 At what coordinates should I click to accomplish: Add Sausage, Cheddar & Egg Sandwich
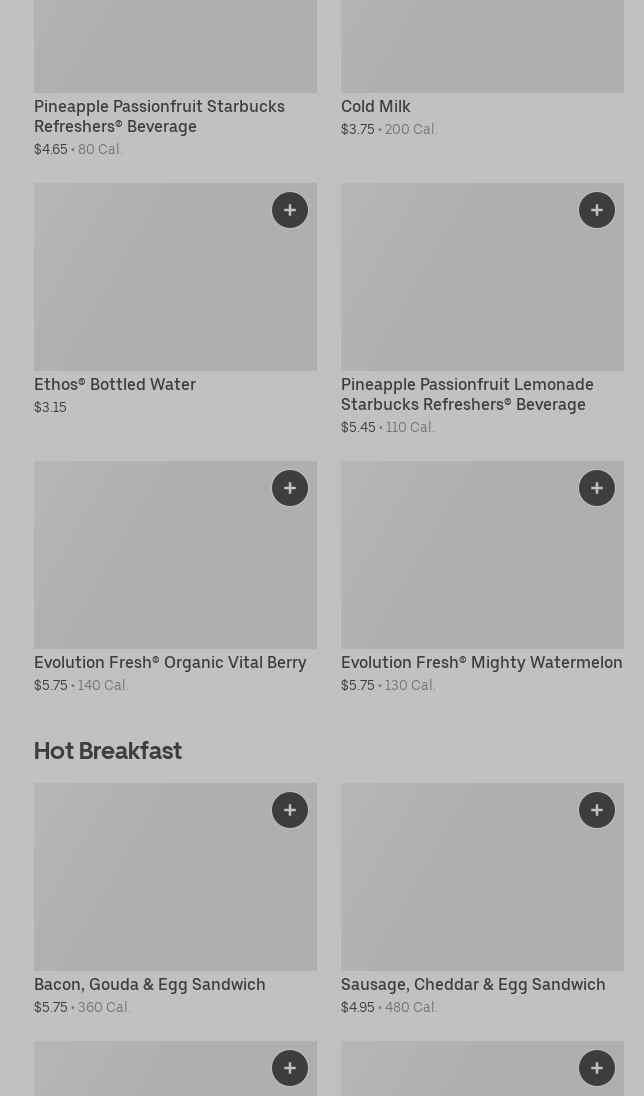coord(596,809)
